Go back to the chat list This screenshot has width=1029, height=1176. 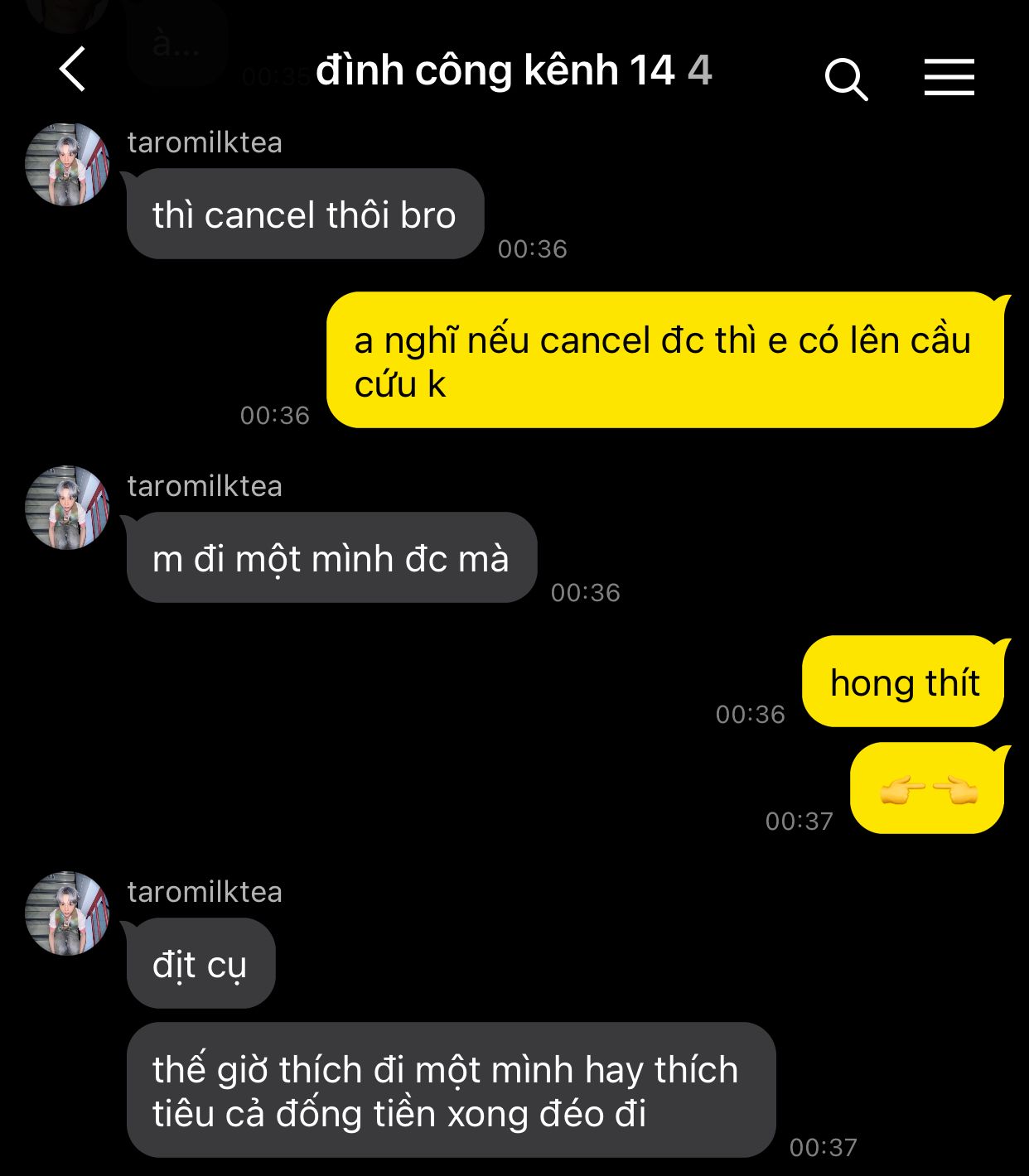click(x=73, y=70)
